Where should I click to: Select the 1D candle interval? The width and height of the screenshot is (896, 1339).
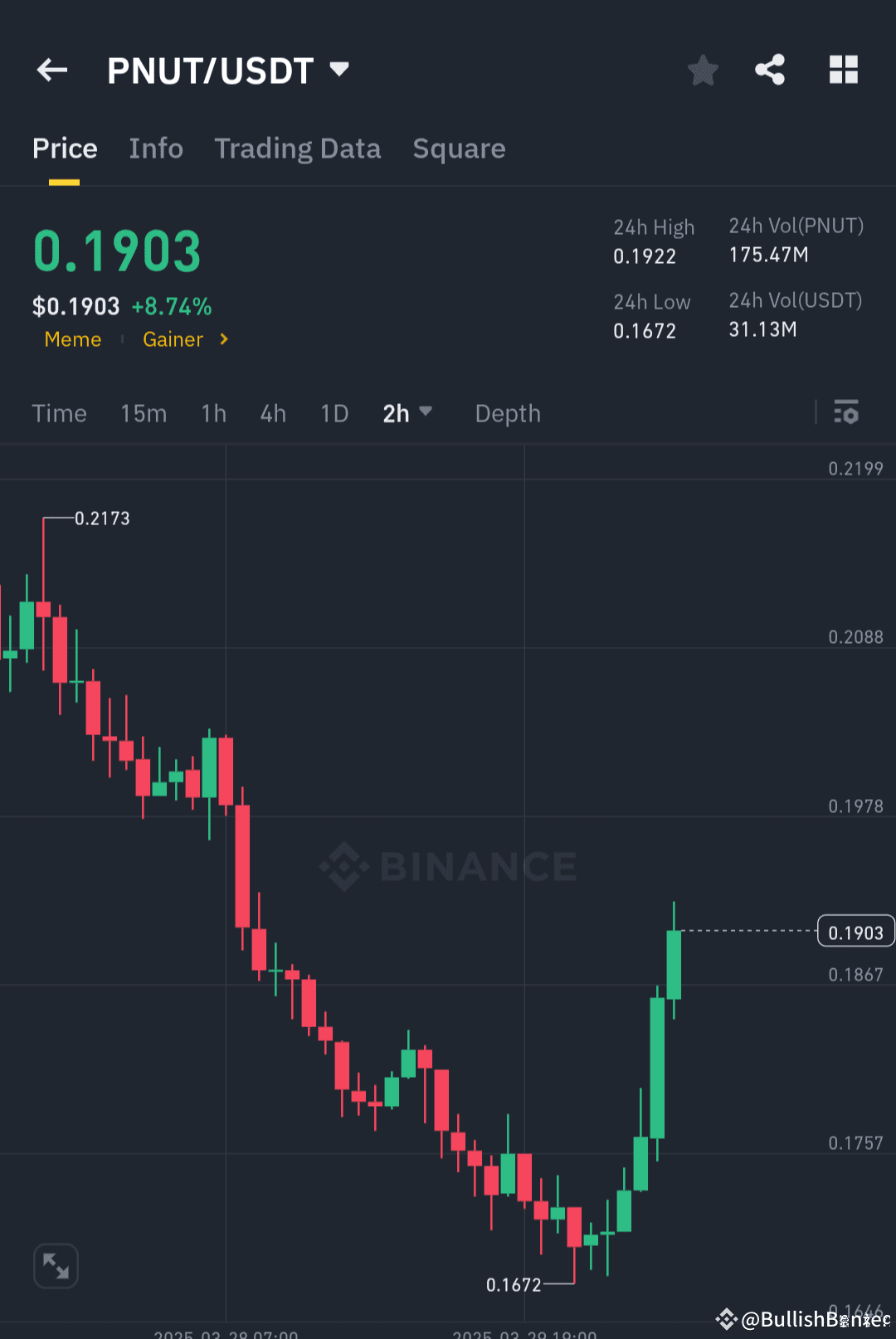334,412
